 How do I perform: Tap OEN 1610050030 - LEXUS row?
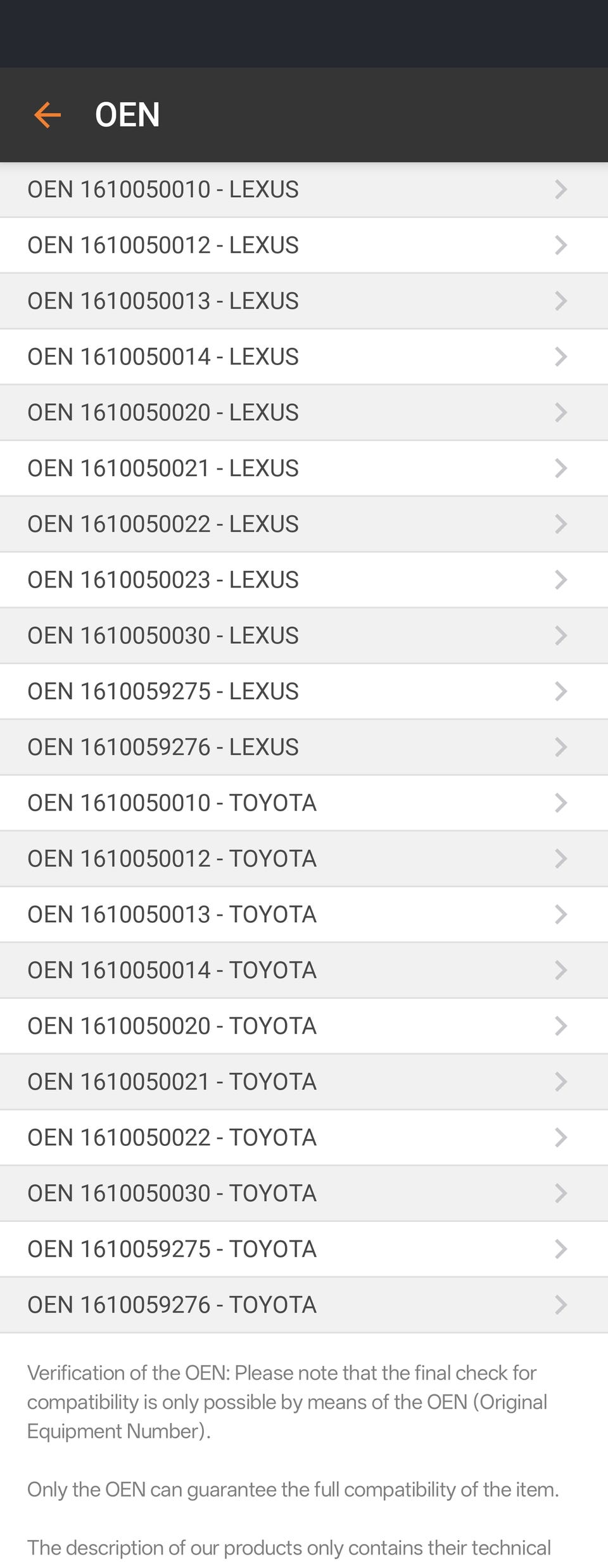(x=304, y=636)
